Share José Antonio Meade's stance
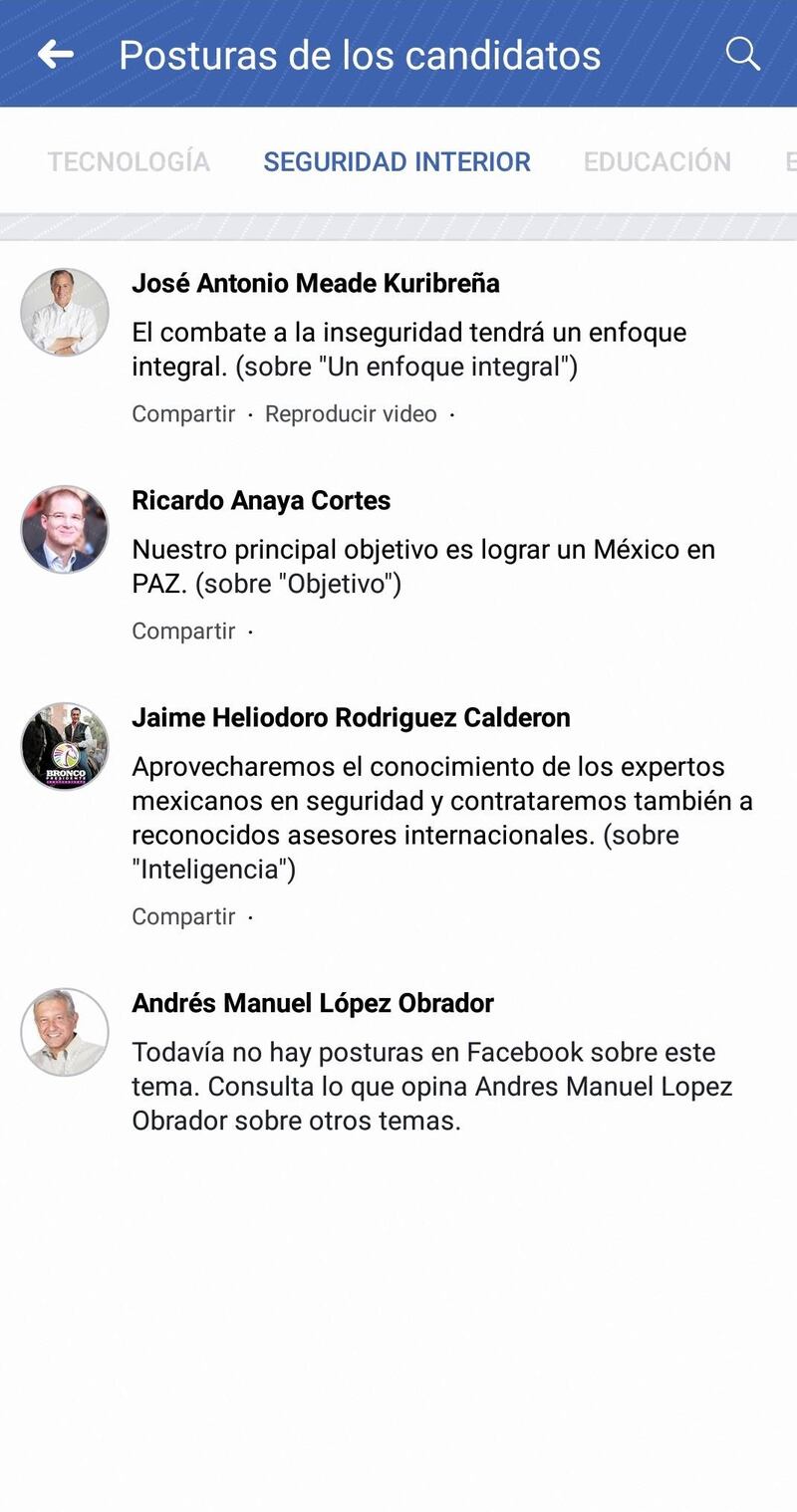Screen dimensions: 797x1512 pyautogui.click(x=183, y=413)
